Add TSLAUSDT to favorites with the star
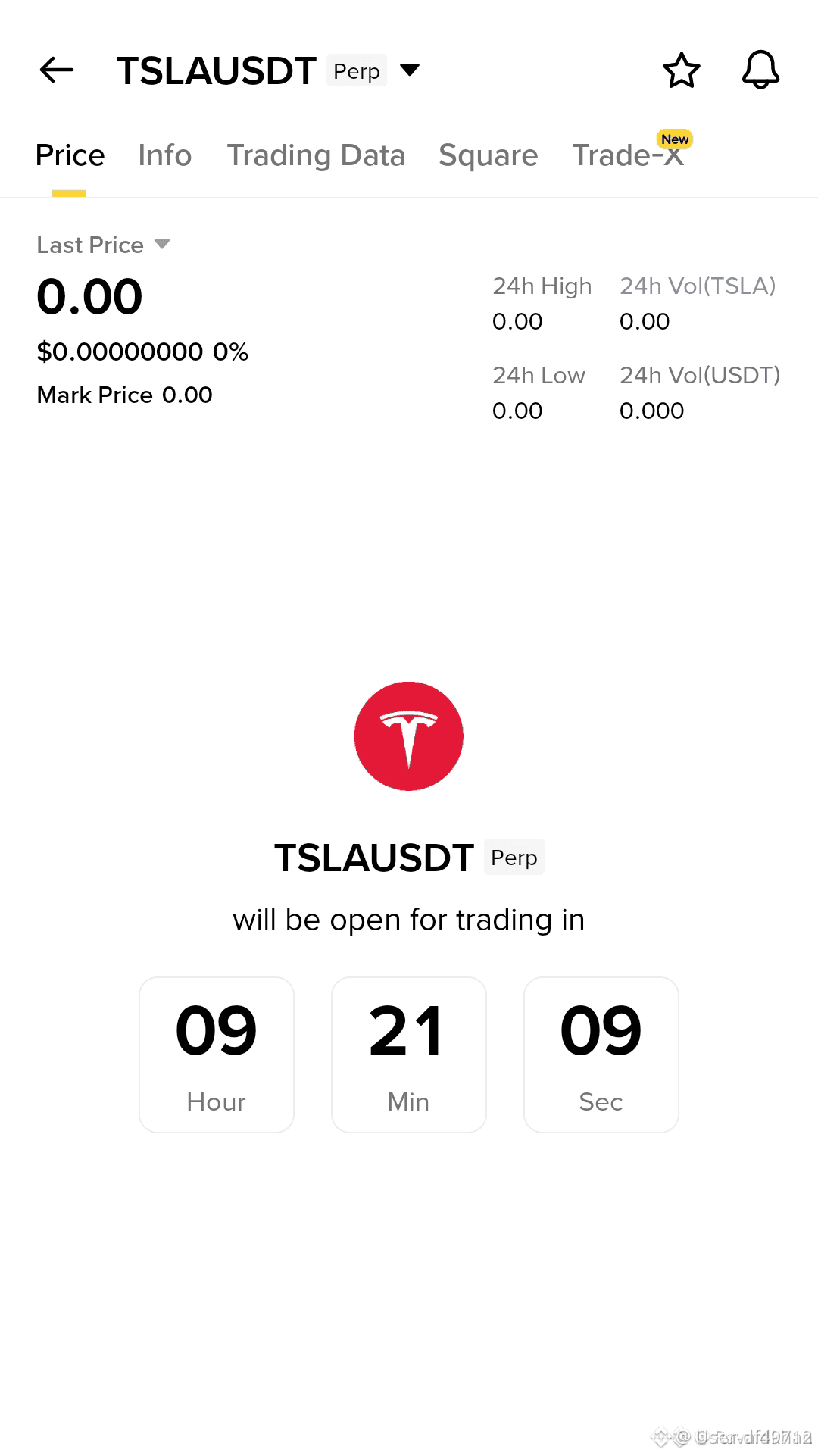This screenshot has width=818, height=1456. pos(681,70)
